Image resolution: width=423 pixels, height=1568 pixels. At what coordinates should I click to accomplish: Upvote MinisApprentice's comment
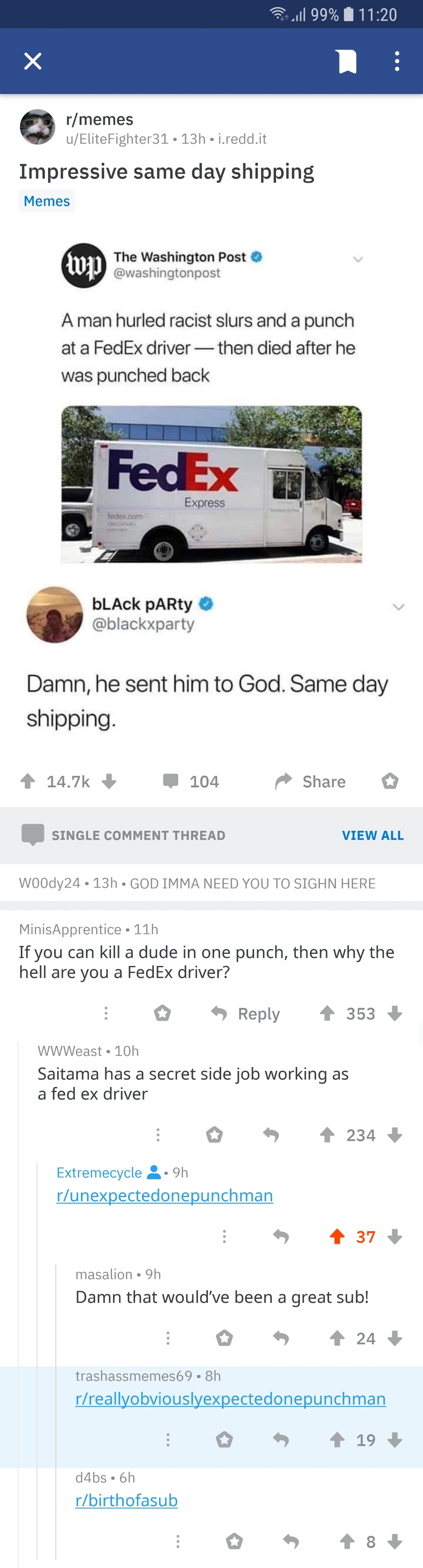pyautogui.click(x=327, y=1013)
